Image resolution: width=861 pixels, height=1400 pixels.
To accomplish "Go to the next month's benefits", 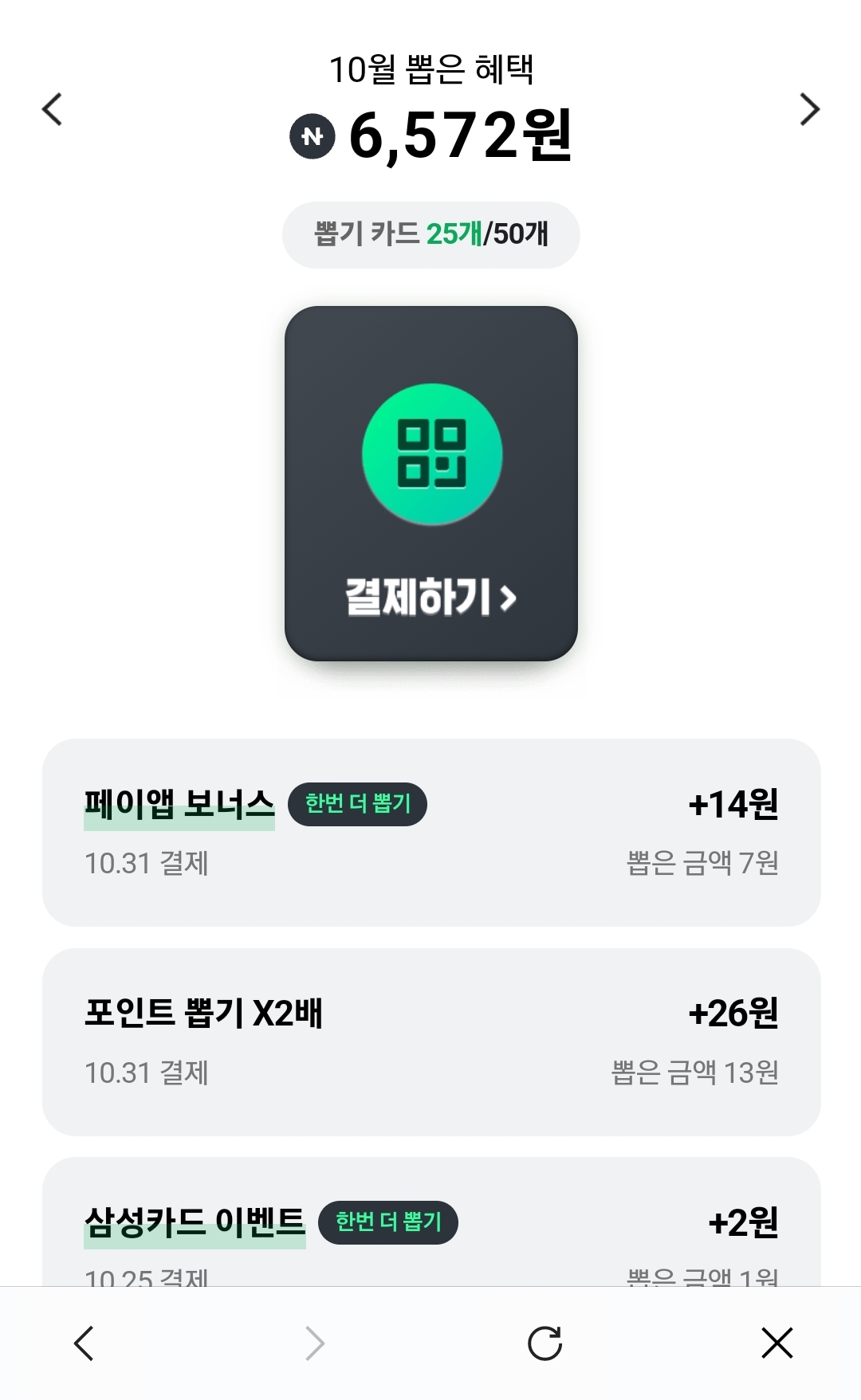I will tap(809, 110).
